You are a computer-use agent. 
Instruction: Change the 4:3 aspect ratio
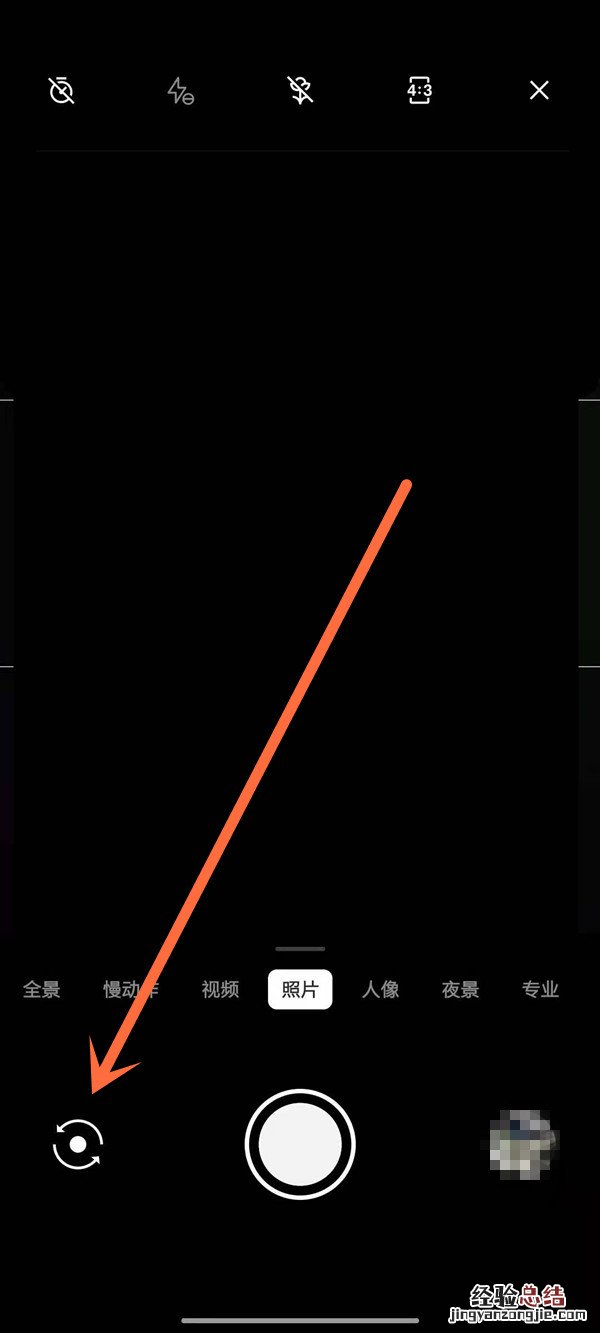pos(419,91)
